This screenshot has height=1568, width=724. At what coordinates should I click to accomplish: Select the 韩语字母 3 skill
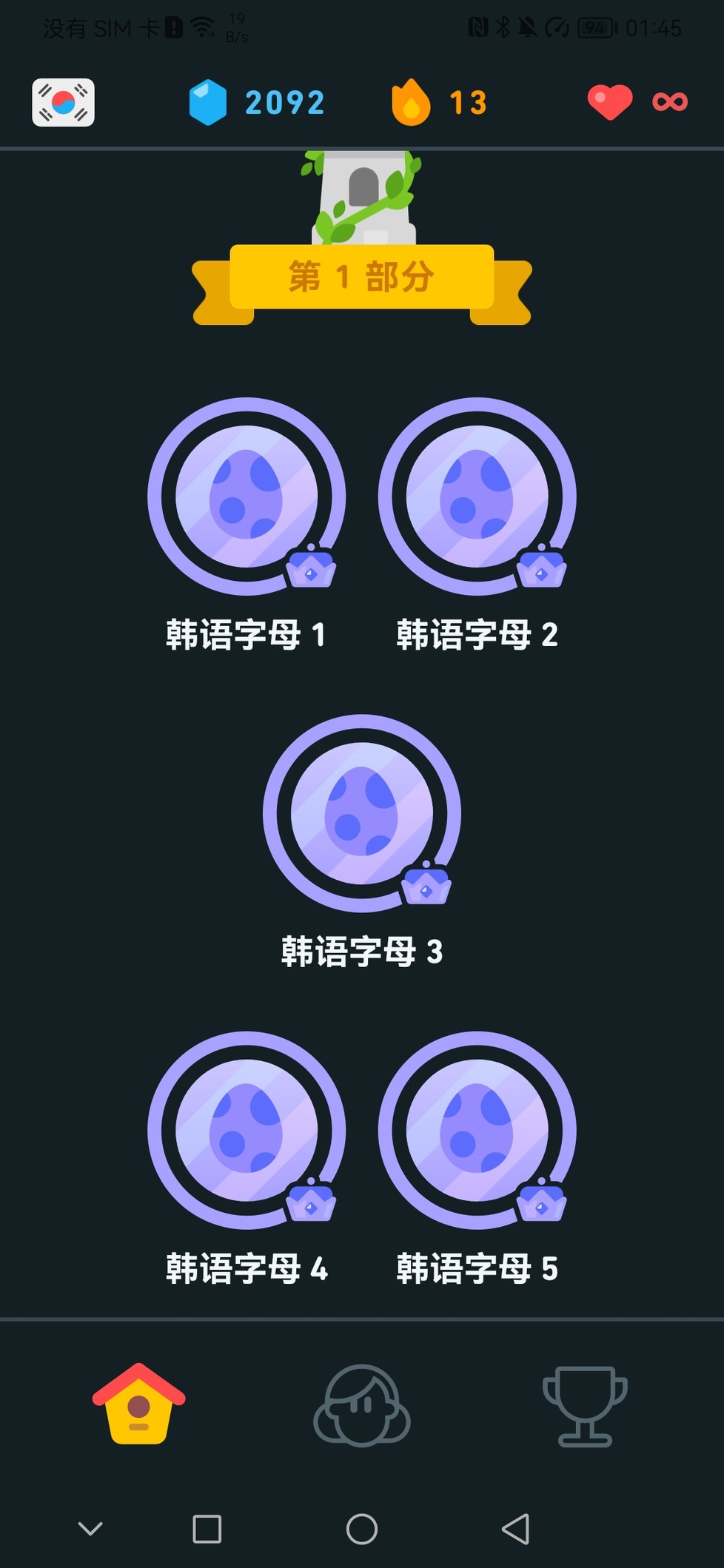tap(362, 813)
